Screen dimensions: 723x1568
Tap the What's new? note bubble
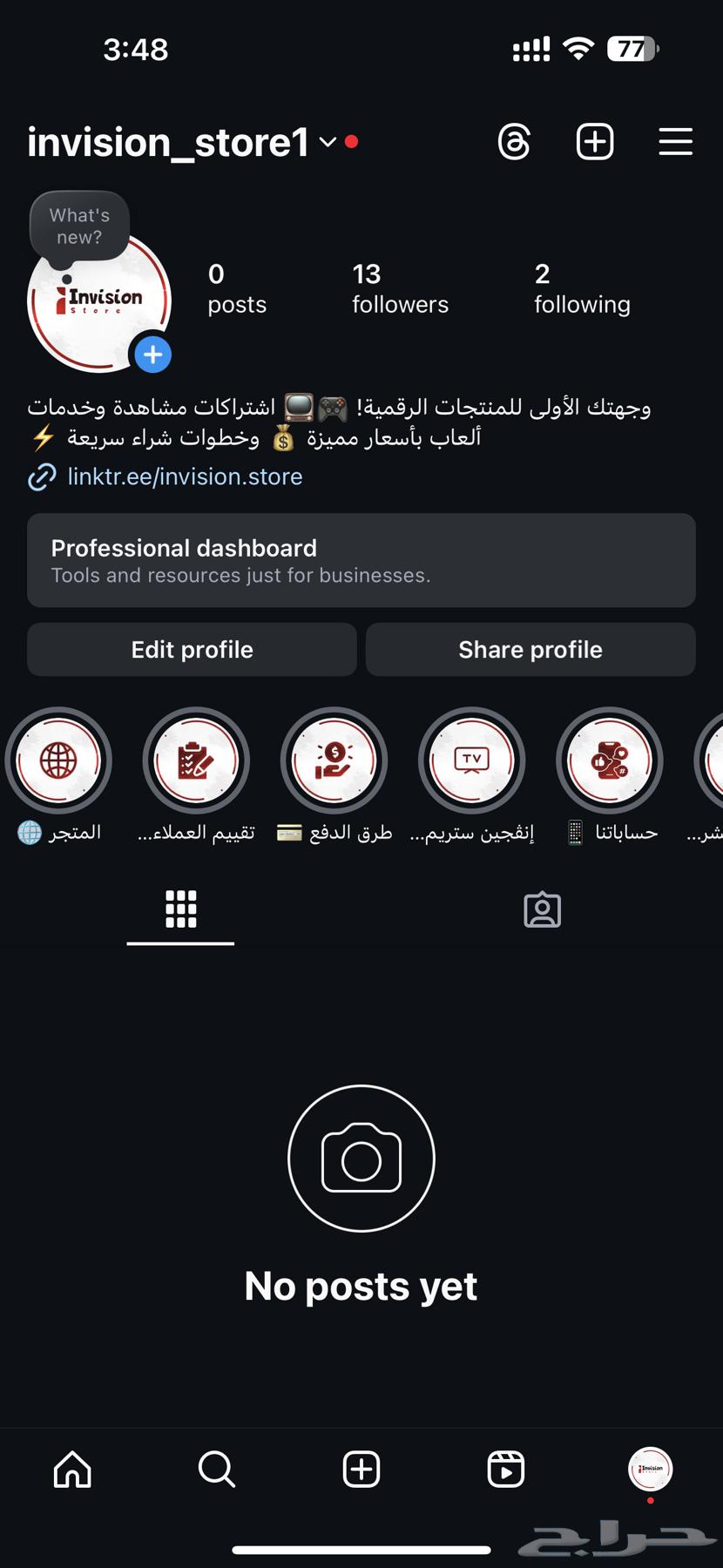[79, 226]
